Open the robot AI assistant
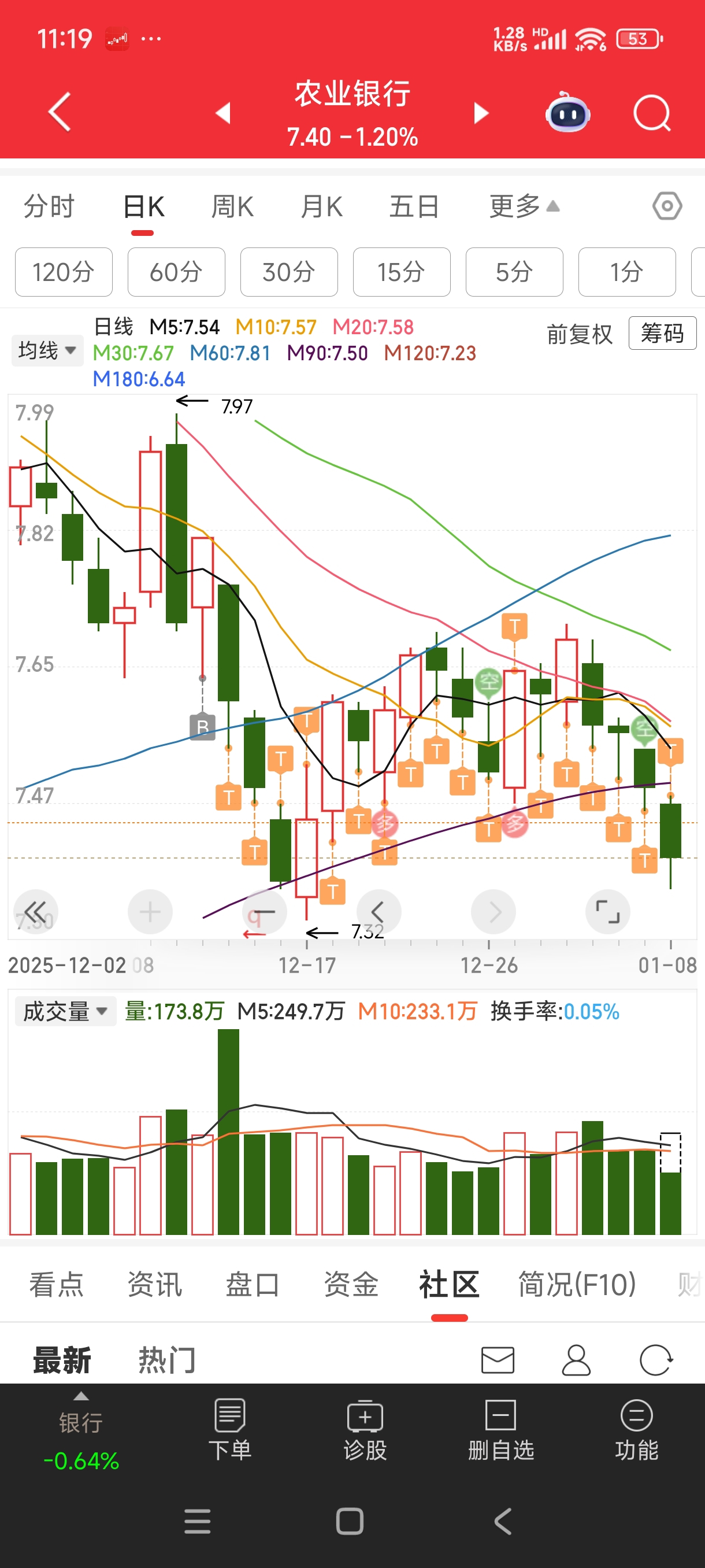This screenshot has width=705, height=1568. click(x=567, y=113)
